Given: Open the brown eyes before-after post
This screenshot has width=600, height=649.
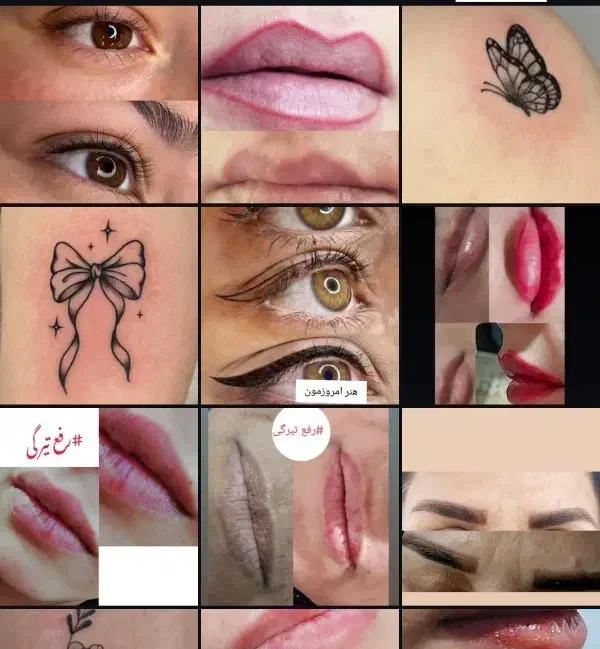Looking at the screenshot, I should click(98, 104).
